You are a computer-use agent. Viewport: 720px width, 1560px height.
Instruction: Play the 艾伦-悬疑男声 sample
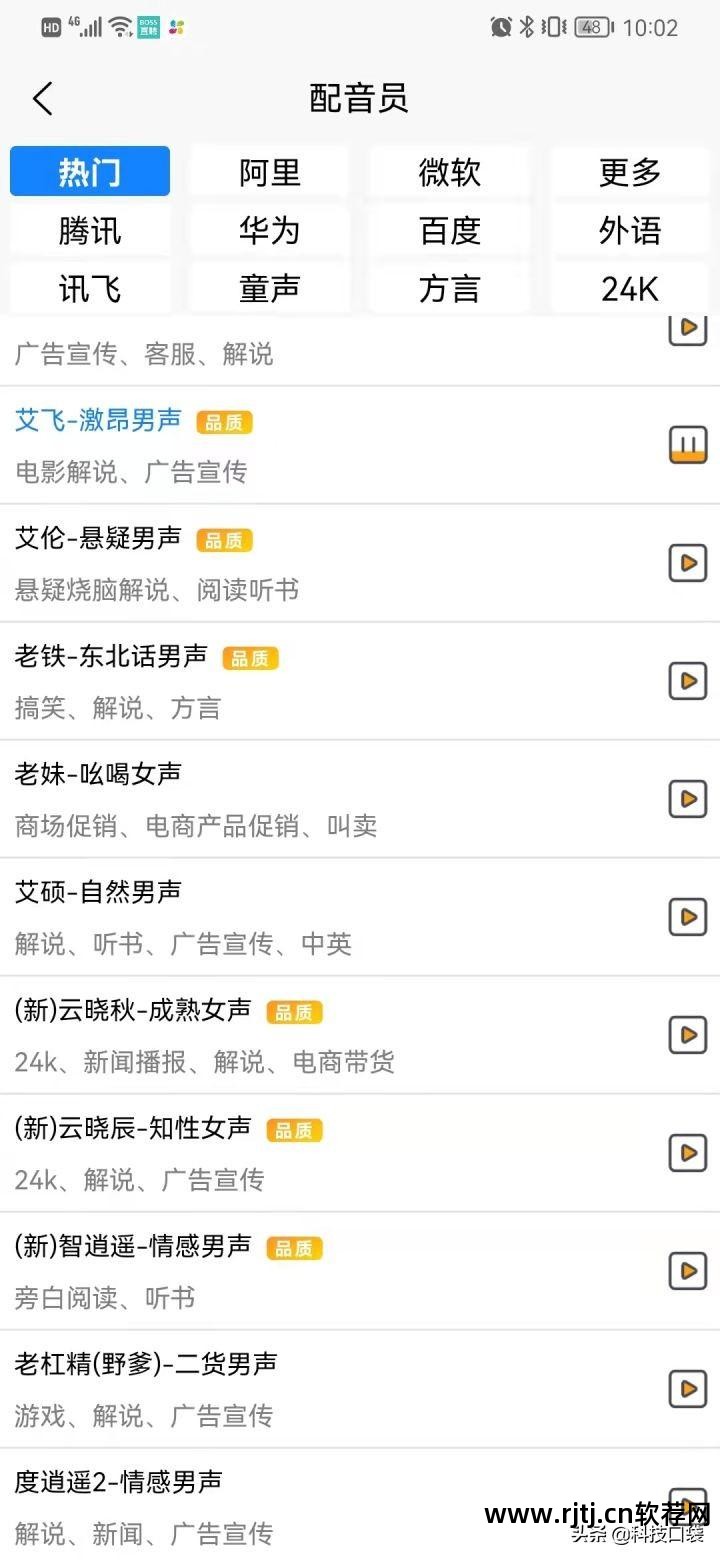point(687,563)
